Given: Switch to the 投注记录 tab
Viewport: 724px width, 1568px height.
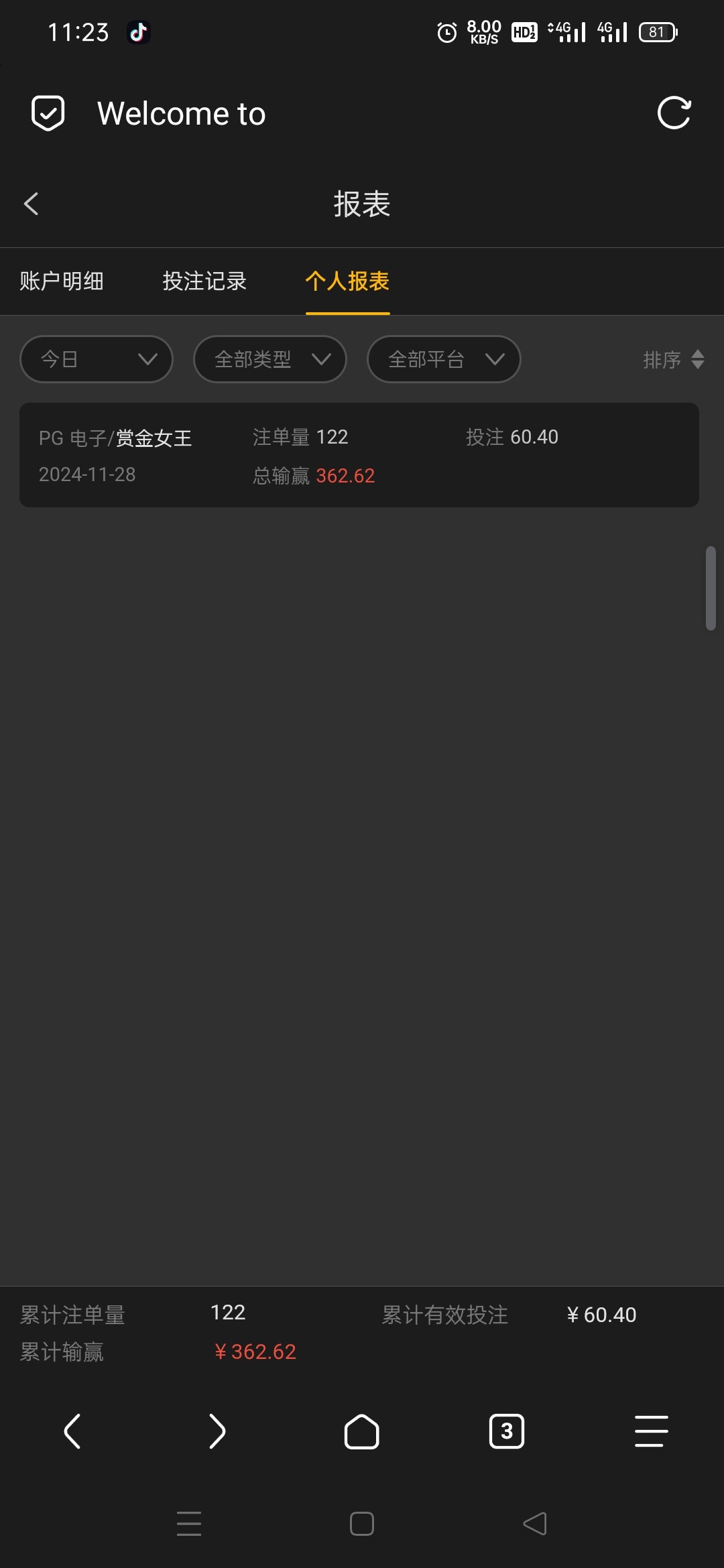Looking at the screenshot, I should click(x=204, y=281).
